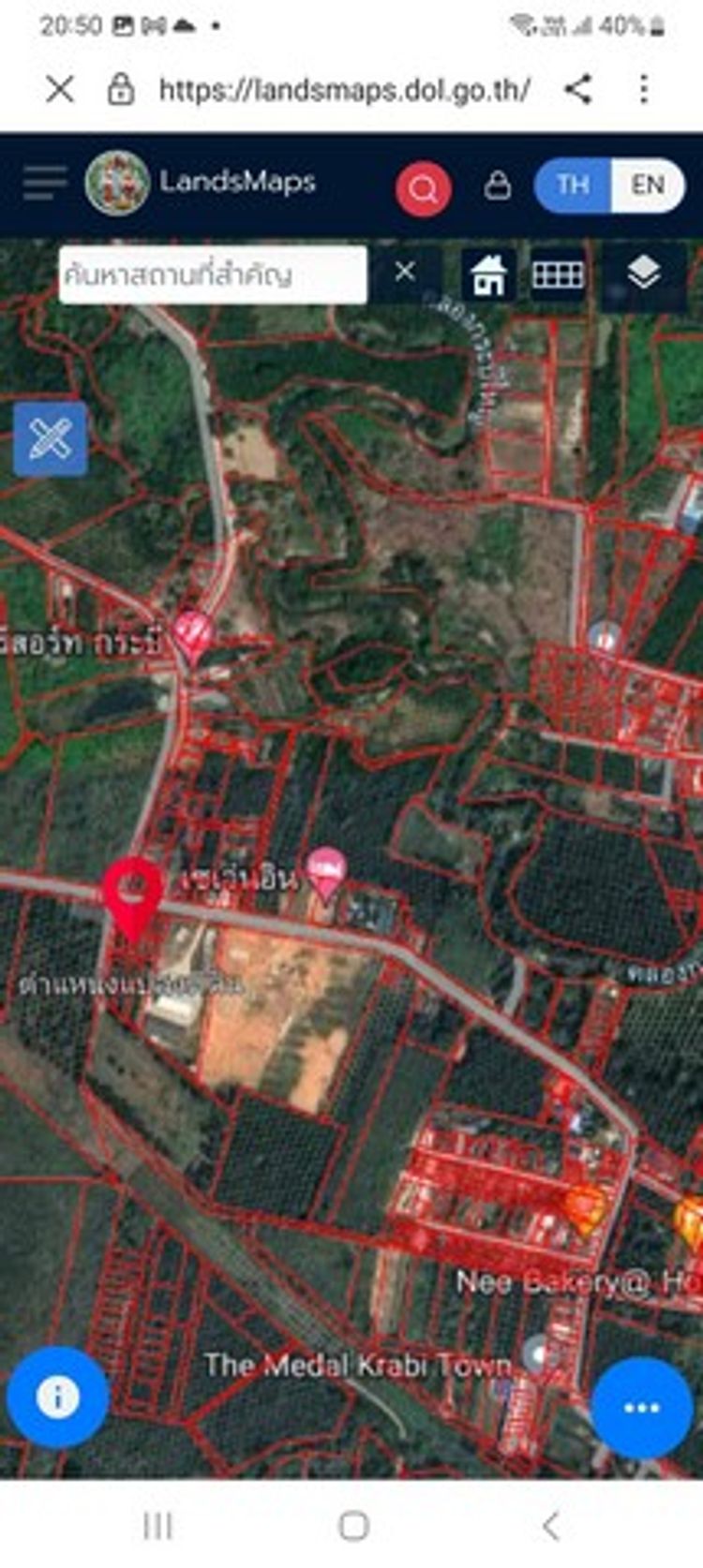Clear the place search box
This screenshot has height=1568, width=703.
coord(405,273)
